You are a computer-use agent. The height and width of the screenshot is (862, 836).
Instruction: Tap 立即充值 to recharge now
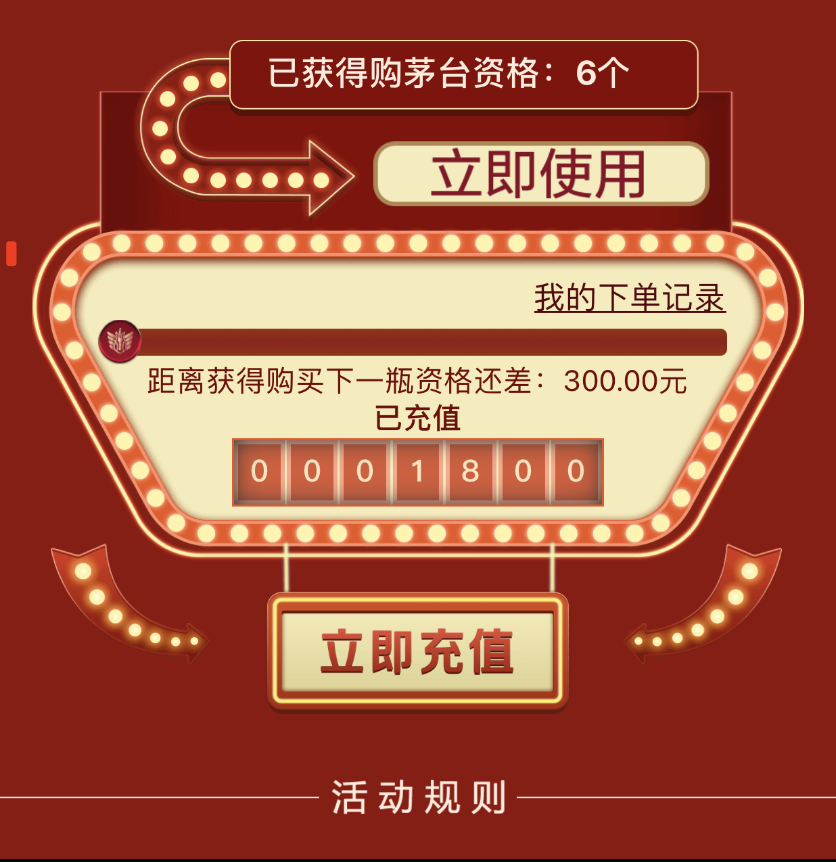417,651
